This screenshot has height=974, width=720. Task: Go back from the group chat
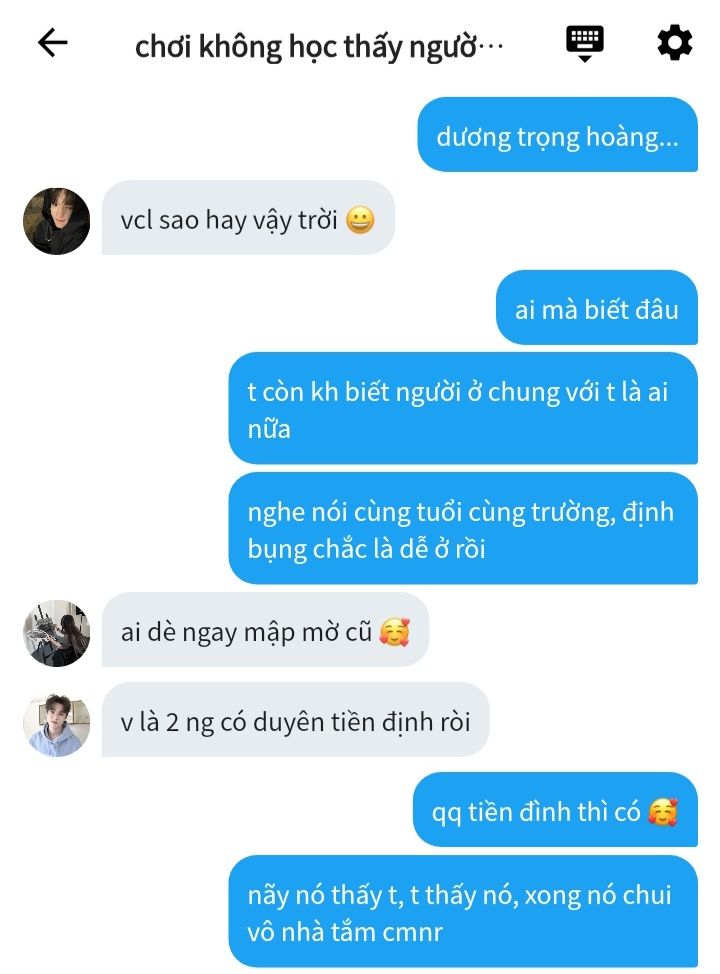(x=52, y=43)
